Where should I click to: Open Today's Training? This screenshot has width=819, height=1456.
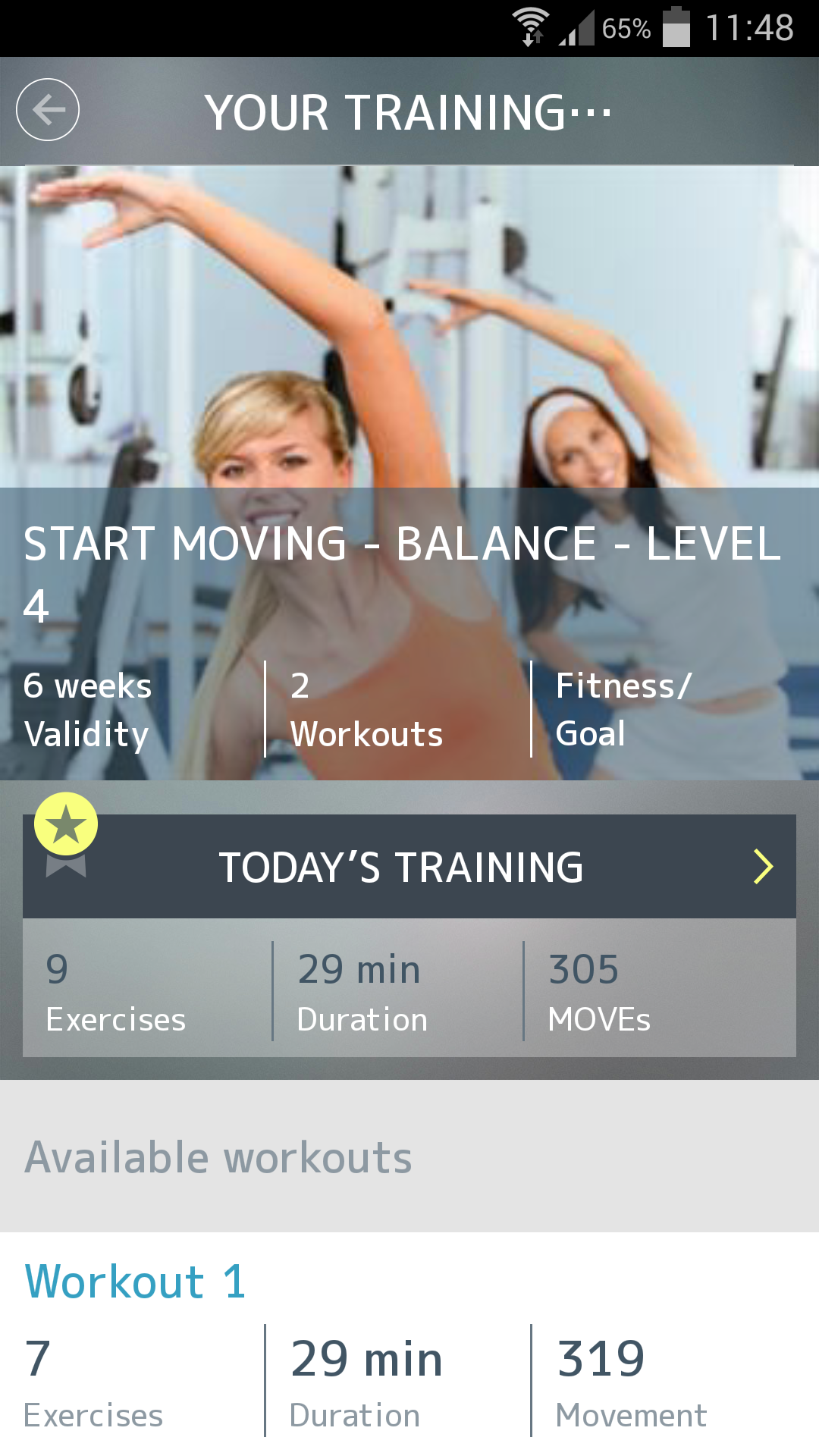tap(409, 867)
